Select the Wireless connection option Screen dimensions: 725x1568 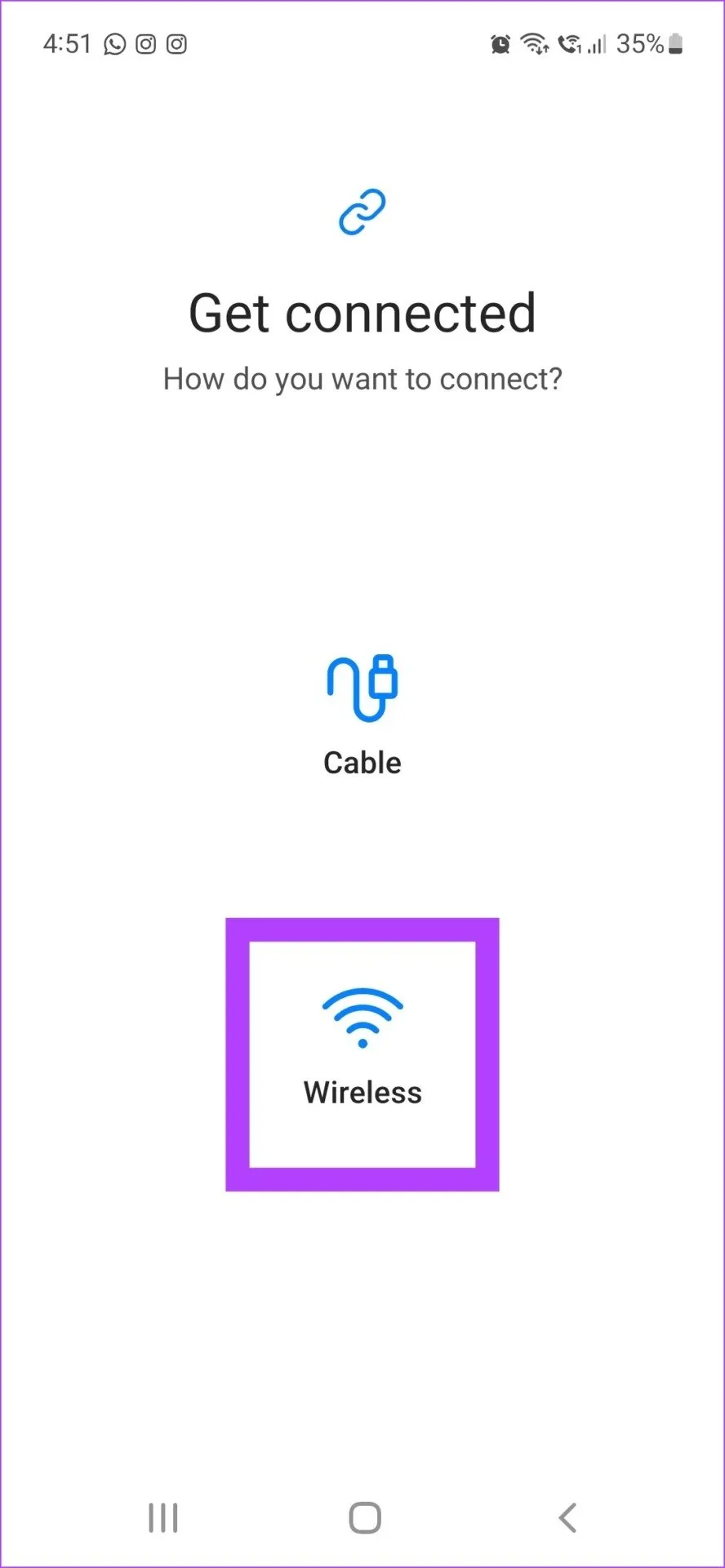coord(362,1052)
